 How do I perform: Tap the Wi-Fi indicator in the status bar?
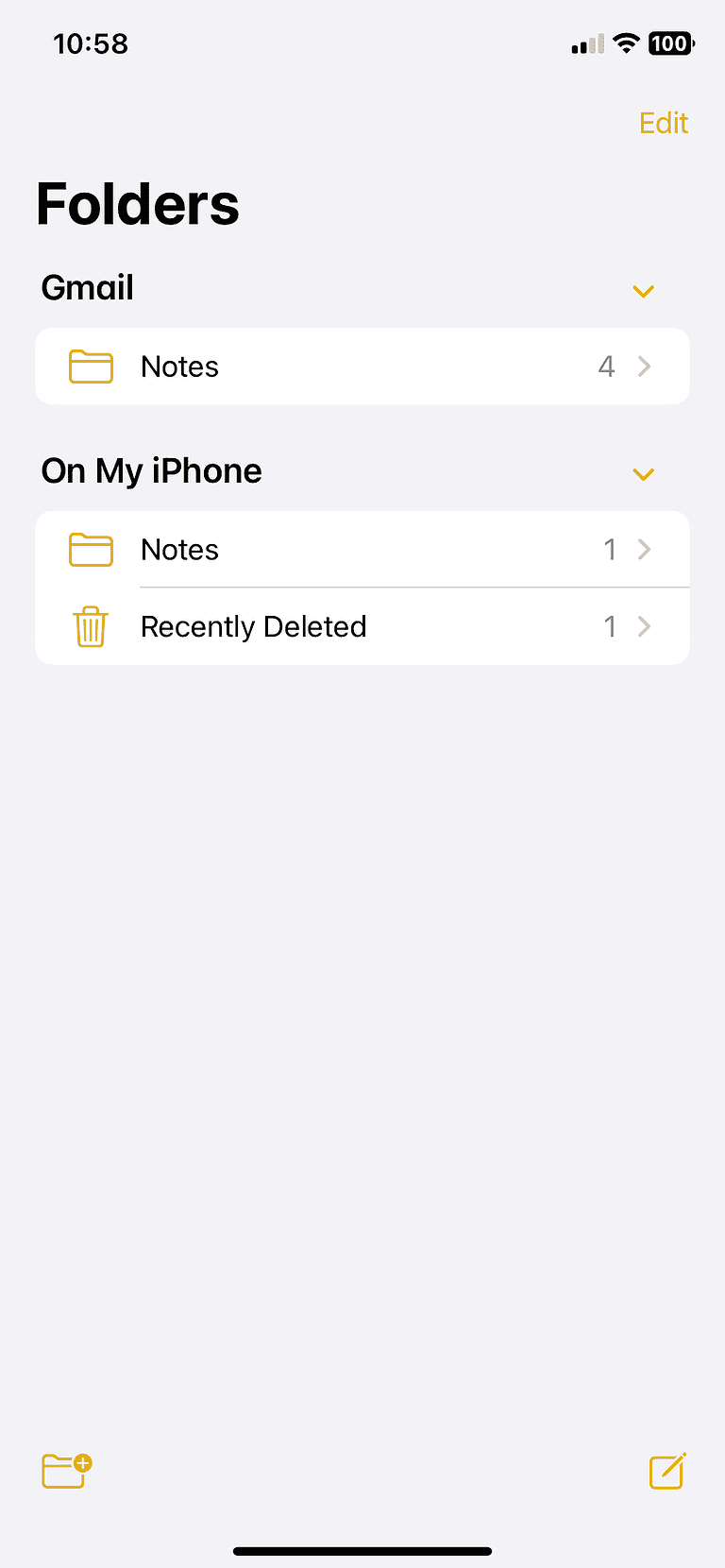pyautogui.click(x=625, y=43)
